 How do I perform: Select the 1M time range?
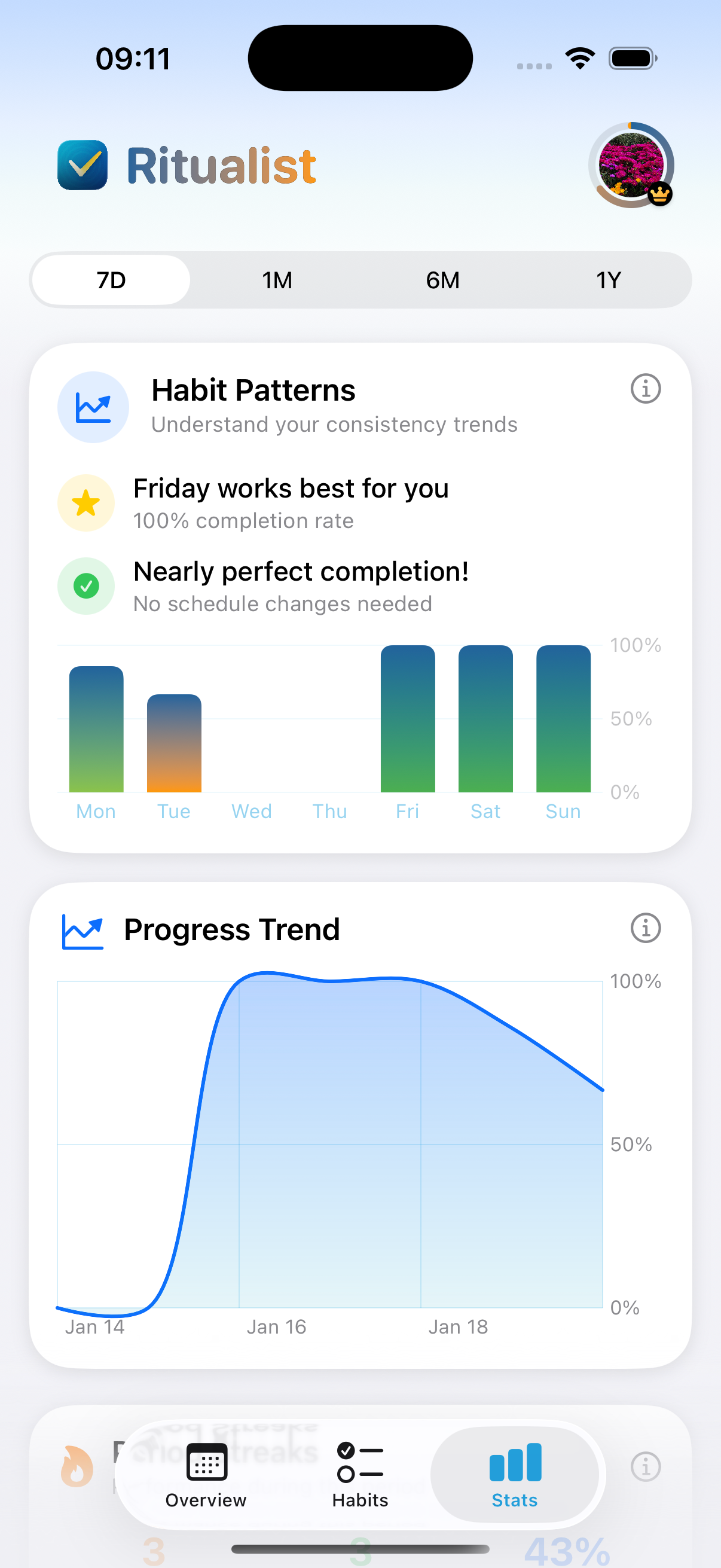coord(277,280)
